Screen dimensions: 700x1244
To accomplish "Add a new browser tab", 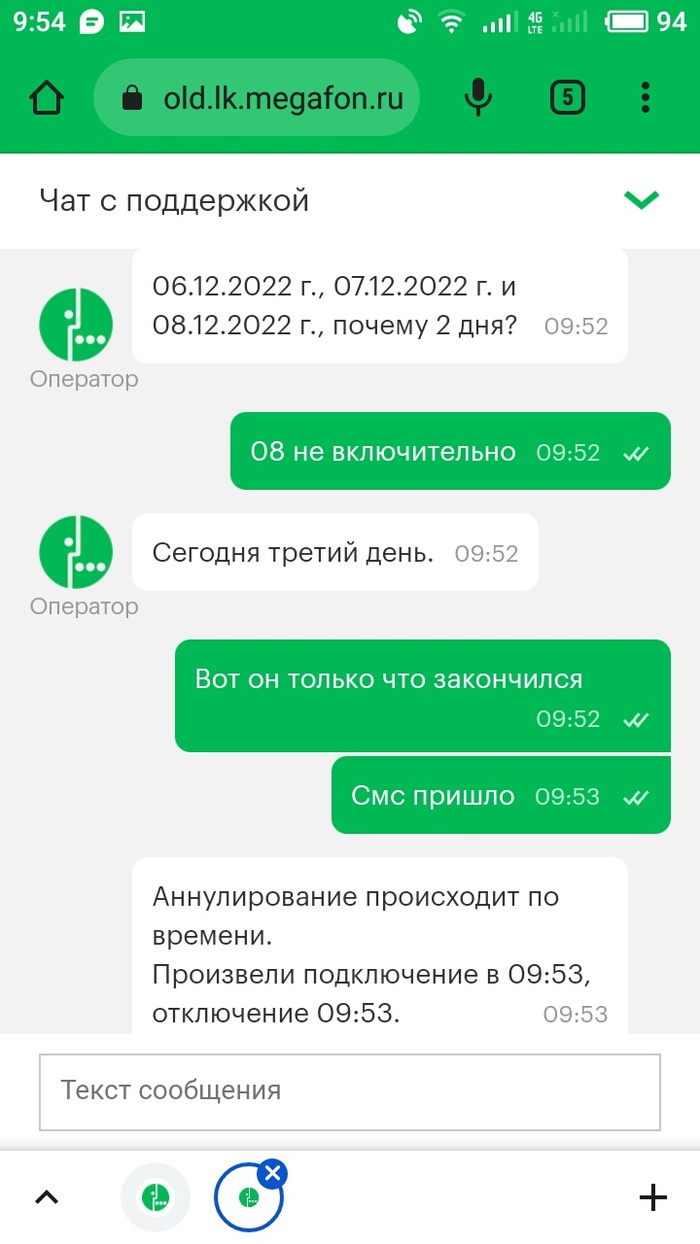I will (652, 1197).
